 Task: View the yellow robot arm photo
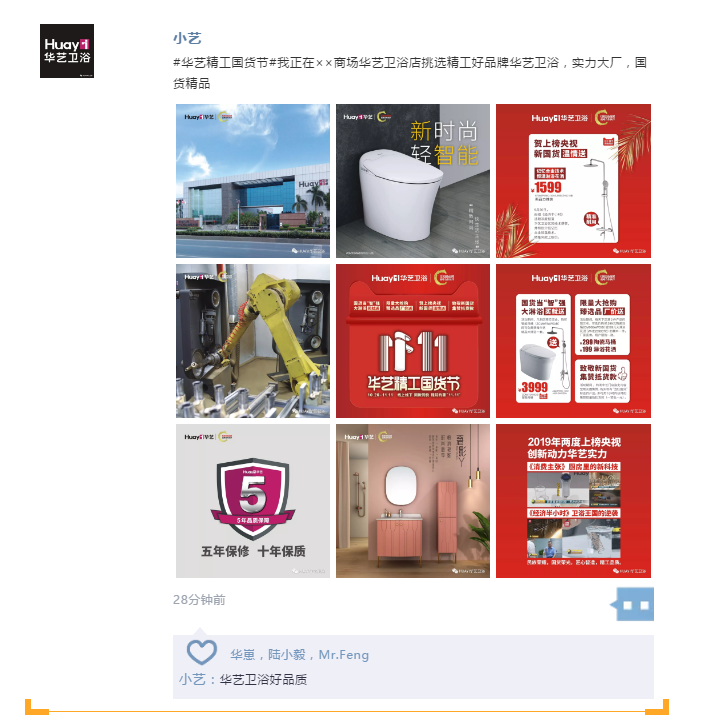pyautogui.click(x=253, y=341)
